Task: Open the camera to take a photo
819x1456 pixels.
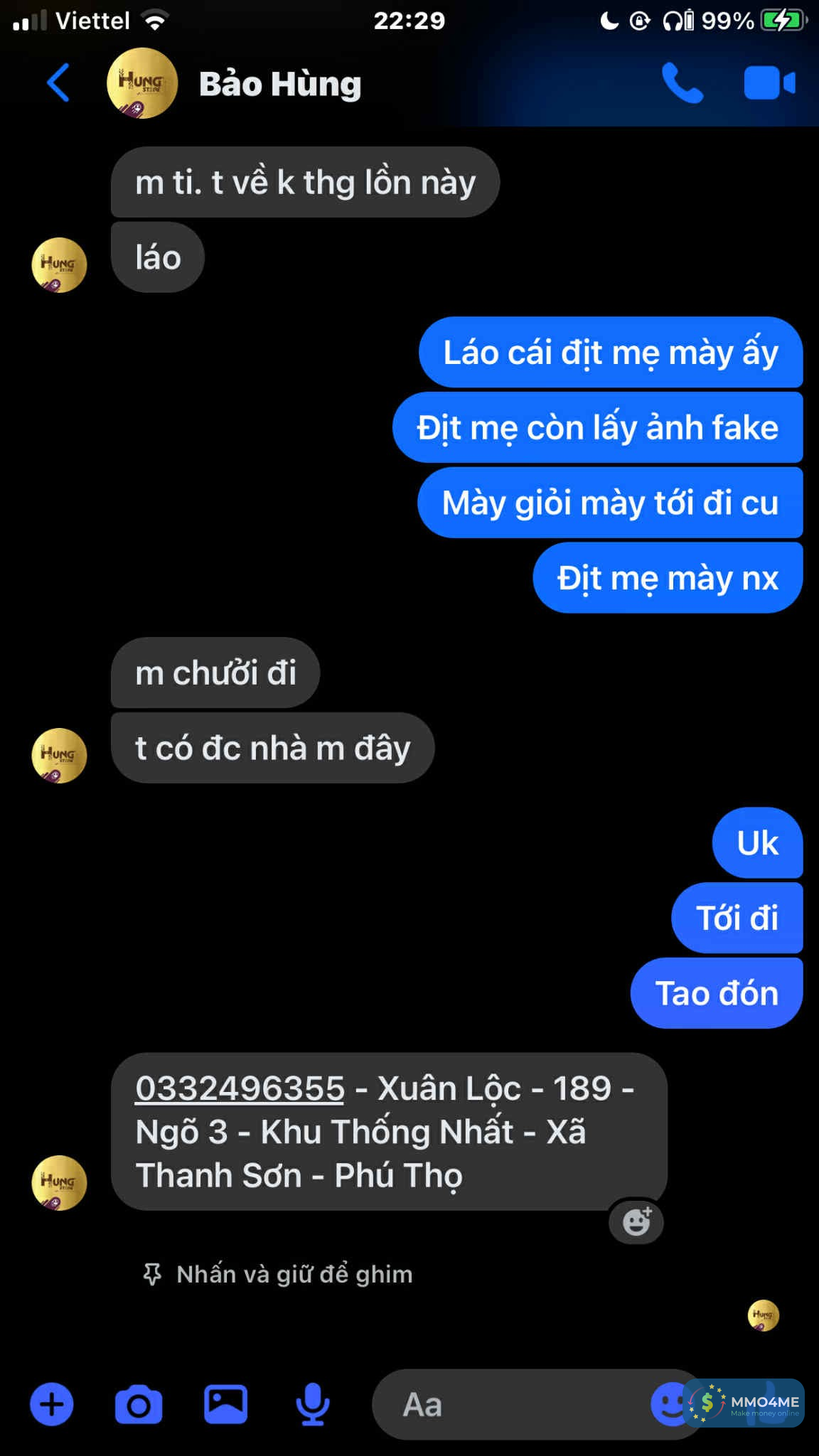Action: (x=139, y=1404)
